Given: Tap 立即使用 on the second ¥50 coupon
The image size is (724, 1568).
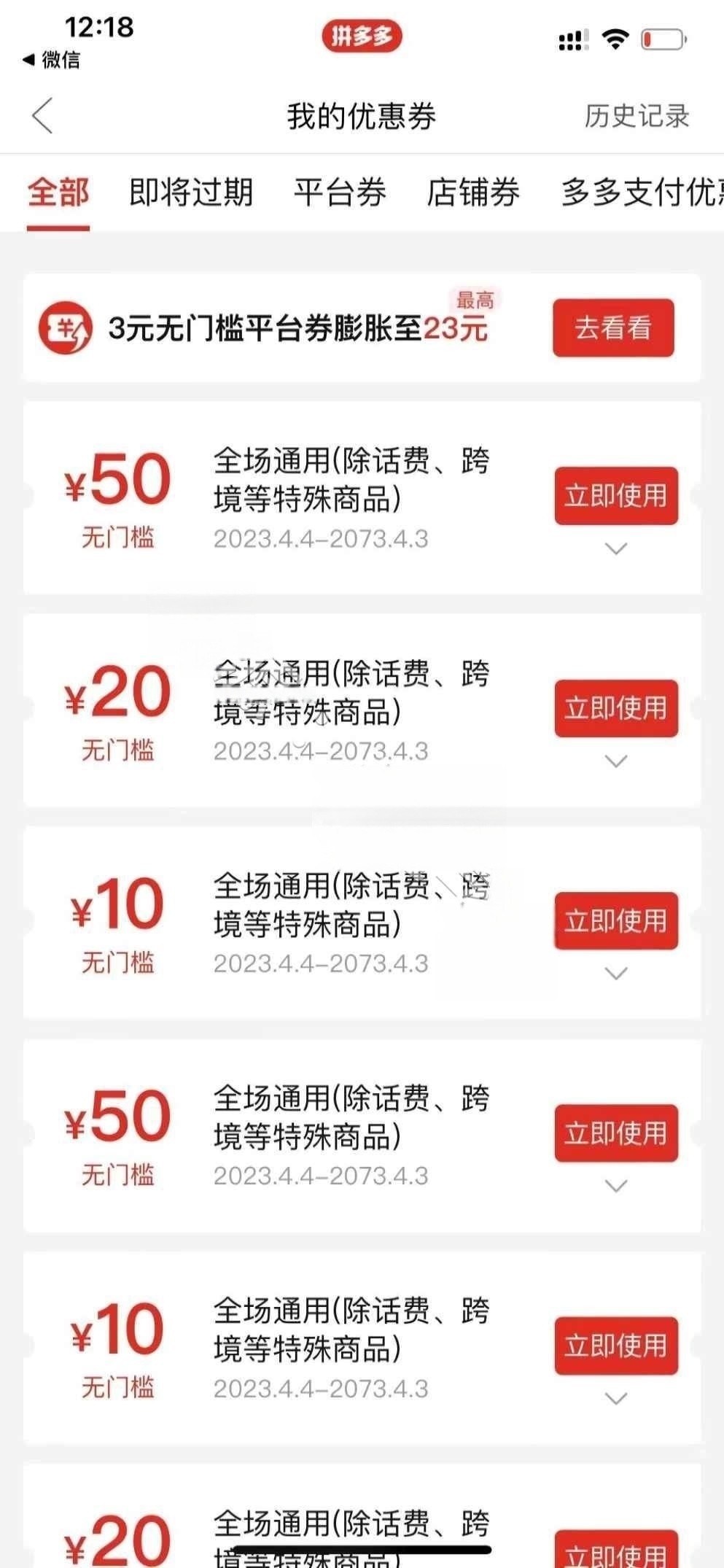Looking at the screenshot, I should pos(616,1133).
